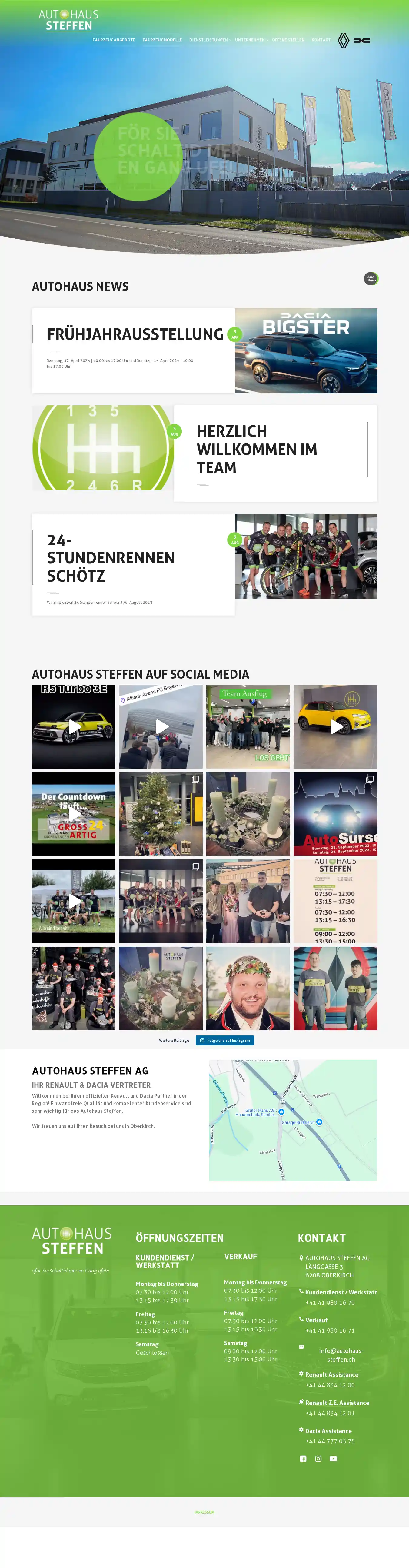This screenshot has width=409, height=1568.
Task: Open the Fahrzeugangebote menu item
Action: pyautogui.click(x=114, y=40)
